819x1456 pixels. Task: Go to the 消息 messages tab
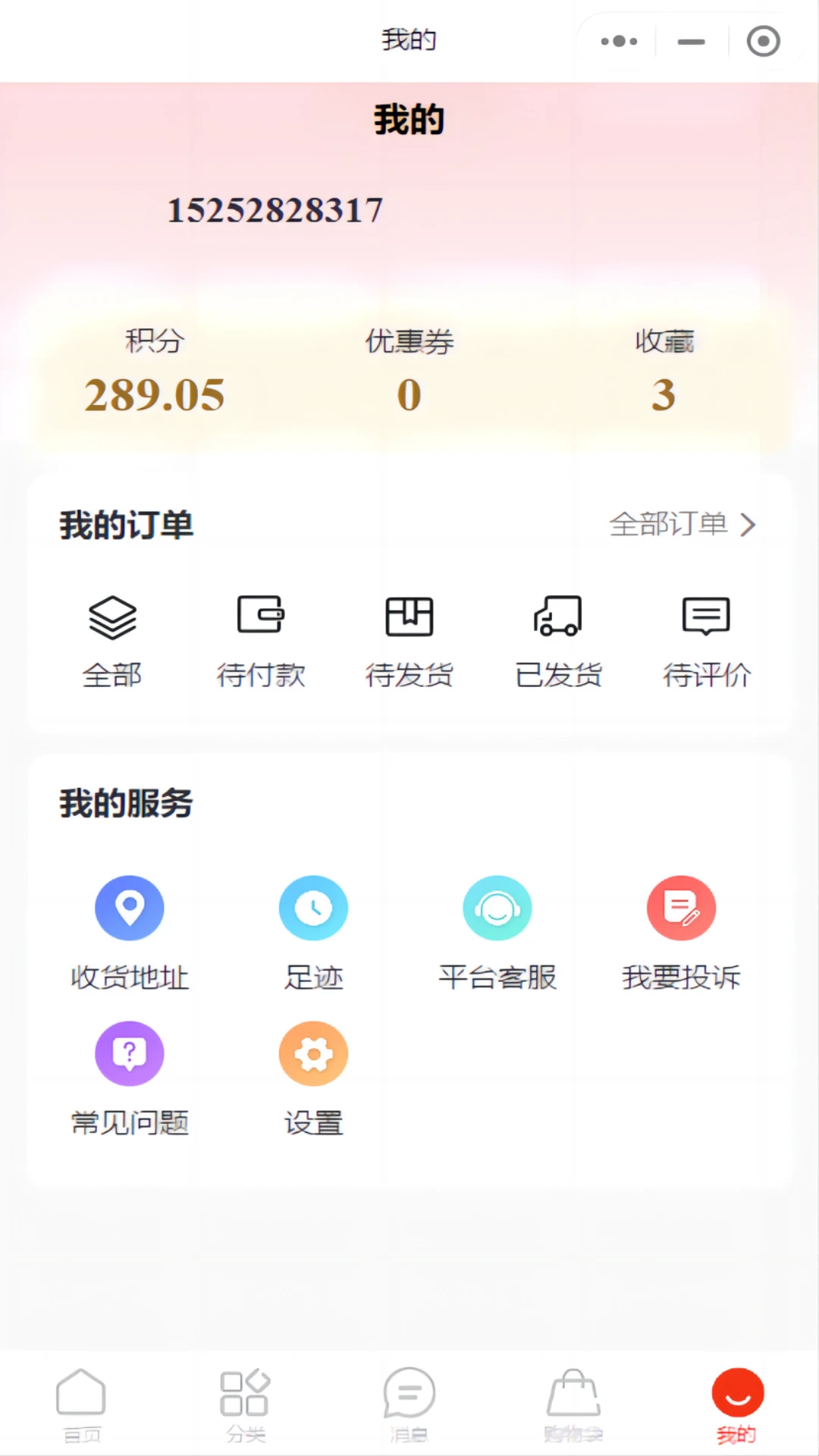[x=409, y=1404]
